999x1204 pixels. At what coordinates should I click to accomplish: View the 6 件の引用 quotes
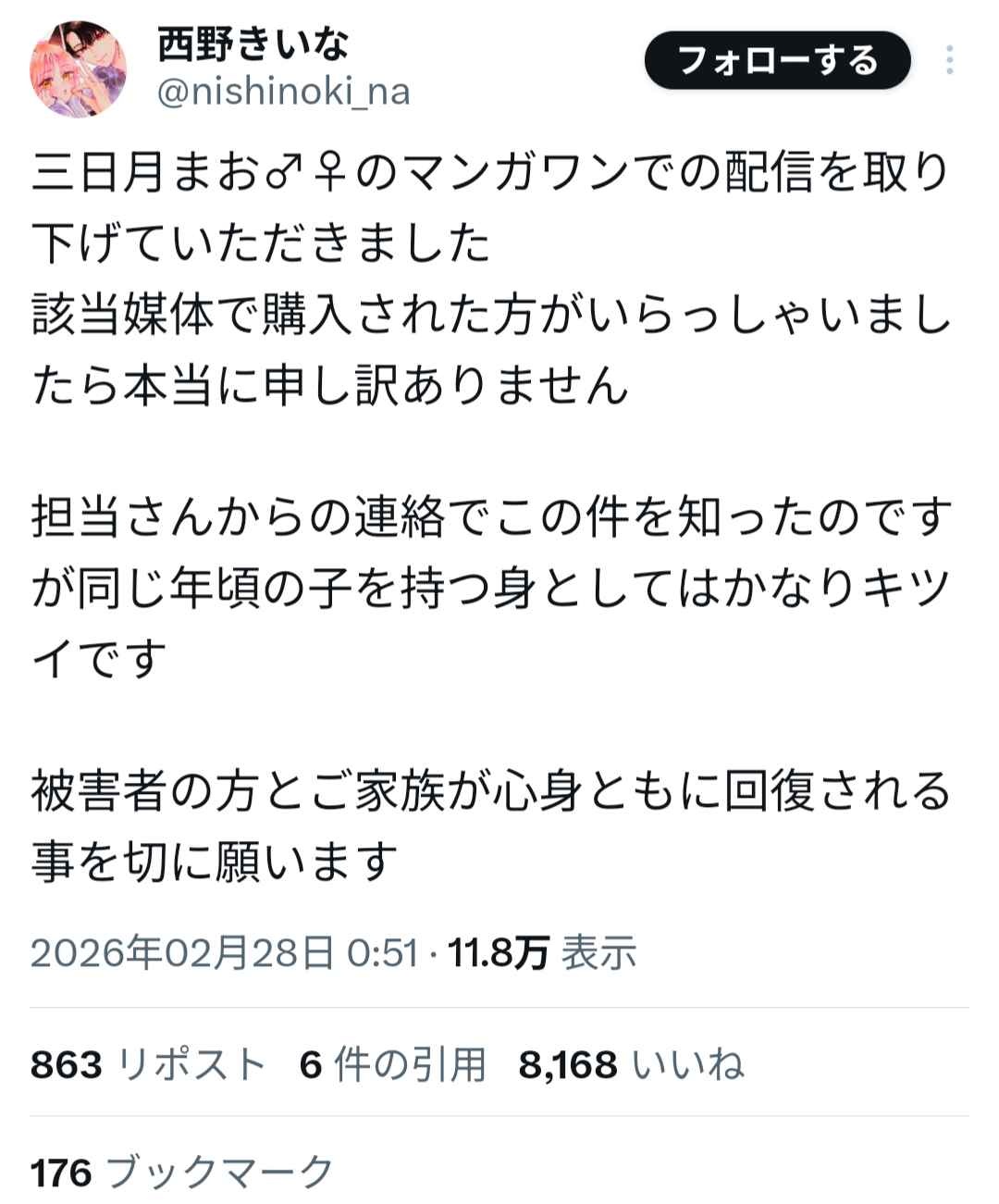coord(392,1064)
